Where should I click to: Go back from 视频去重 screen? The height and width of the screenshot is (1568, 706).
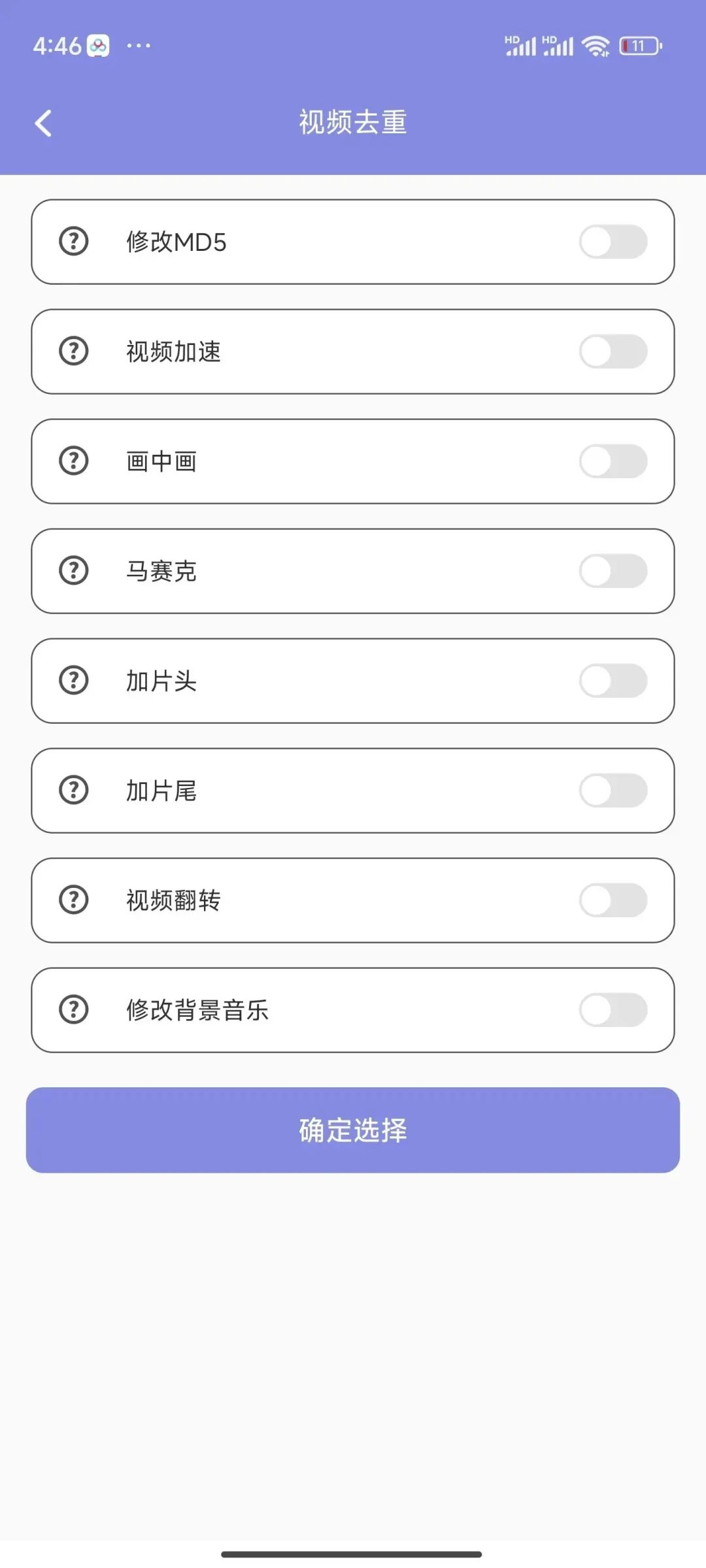pyautogui.click(x=43, y=123)
